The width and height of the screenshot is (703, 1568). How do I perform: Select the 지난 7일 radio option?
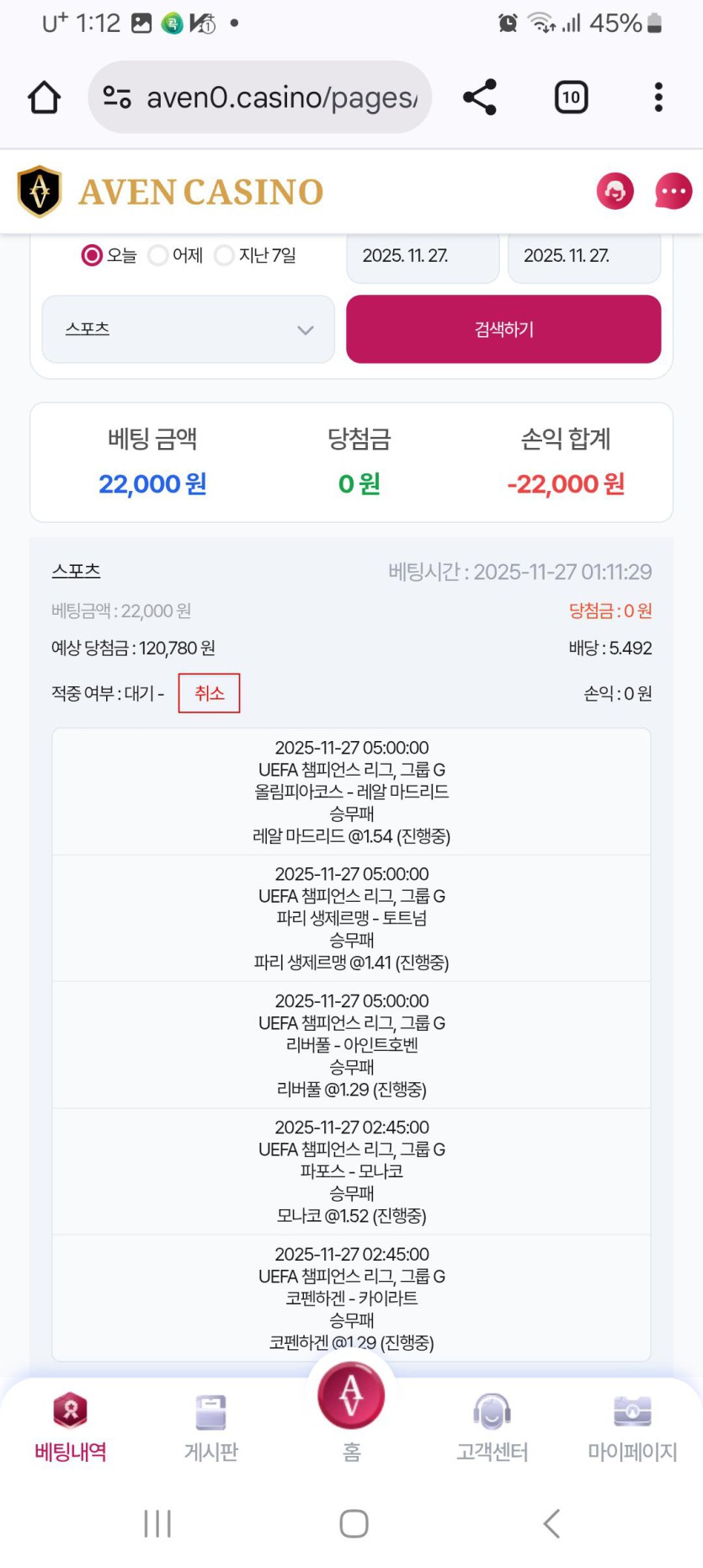click(x=225, y=255)
